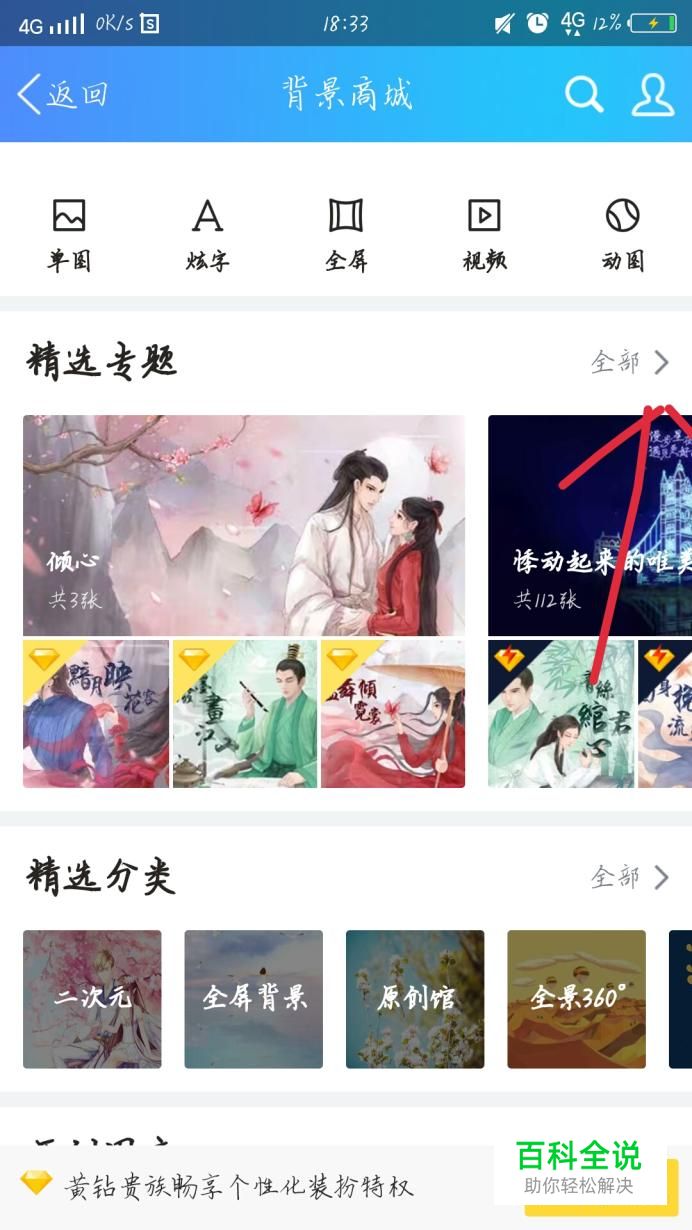Select the 视频 category
Screen dimensions: 692x1230
(x=484, y=234)
